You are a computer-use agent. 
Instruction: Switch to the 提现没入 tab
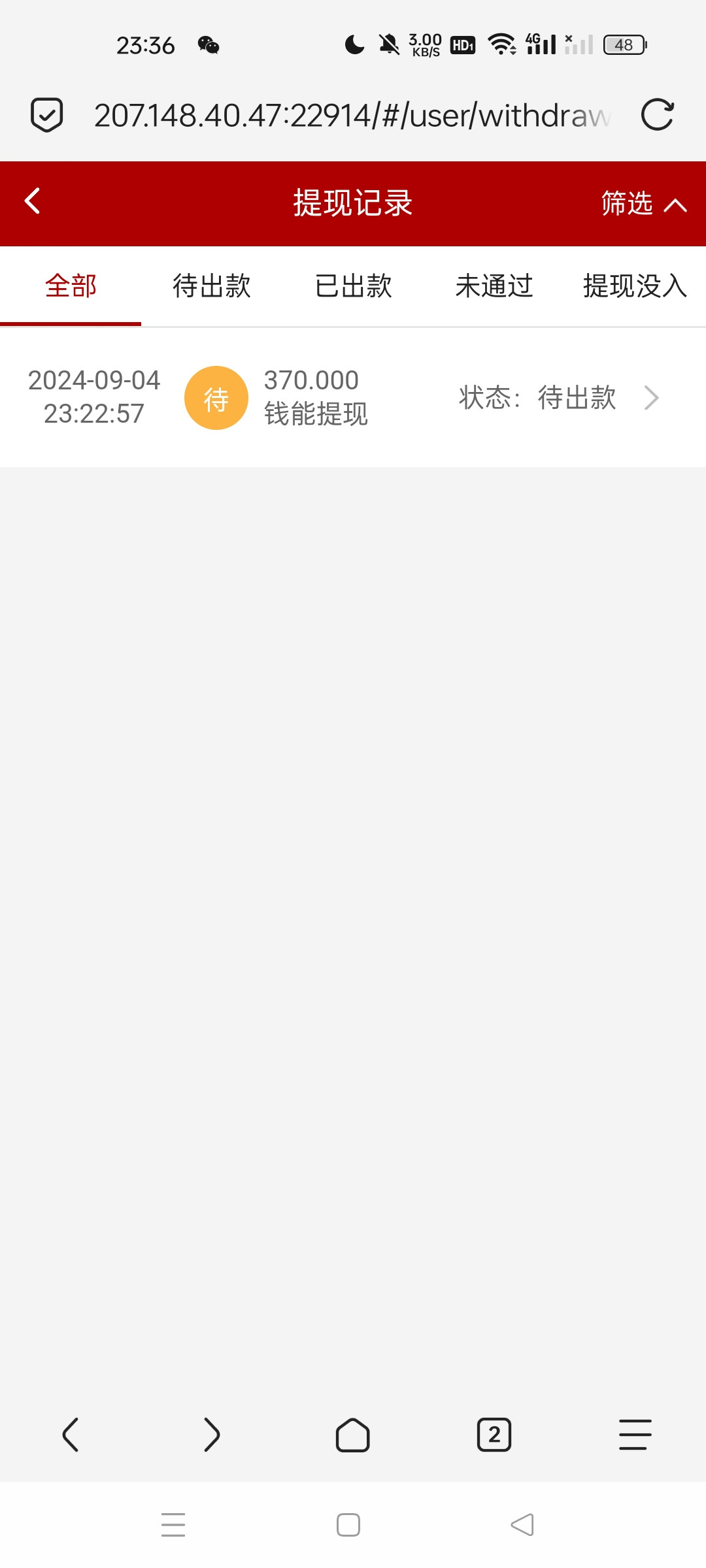[x=635, y=286]
